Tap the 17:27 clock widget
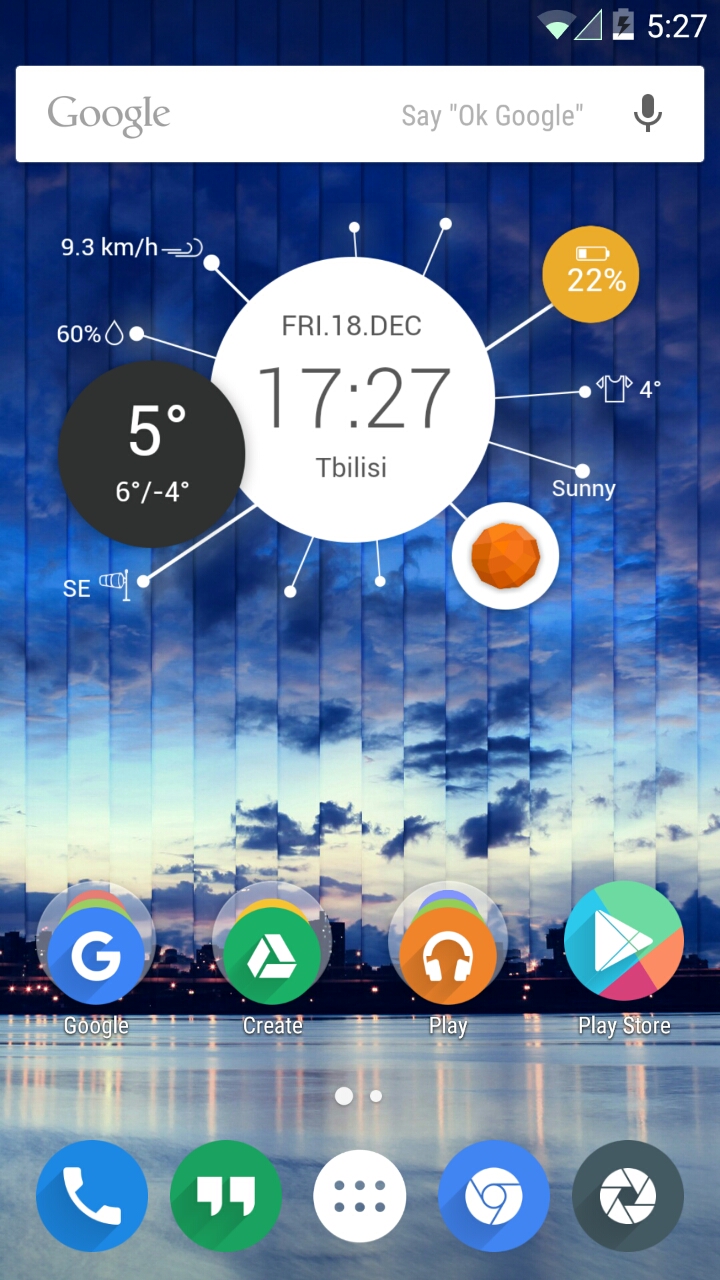The width and height of the screenshot is (720, 1280). tap(353, 398)
